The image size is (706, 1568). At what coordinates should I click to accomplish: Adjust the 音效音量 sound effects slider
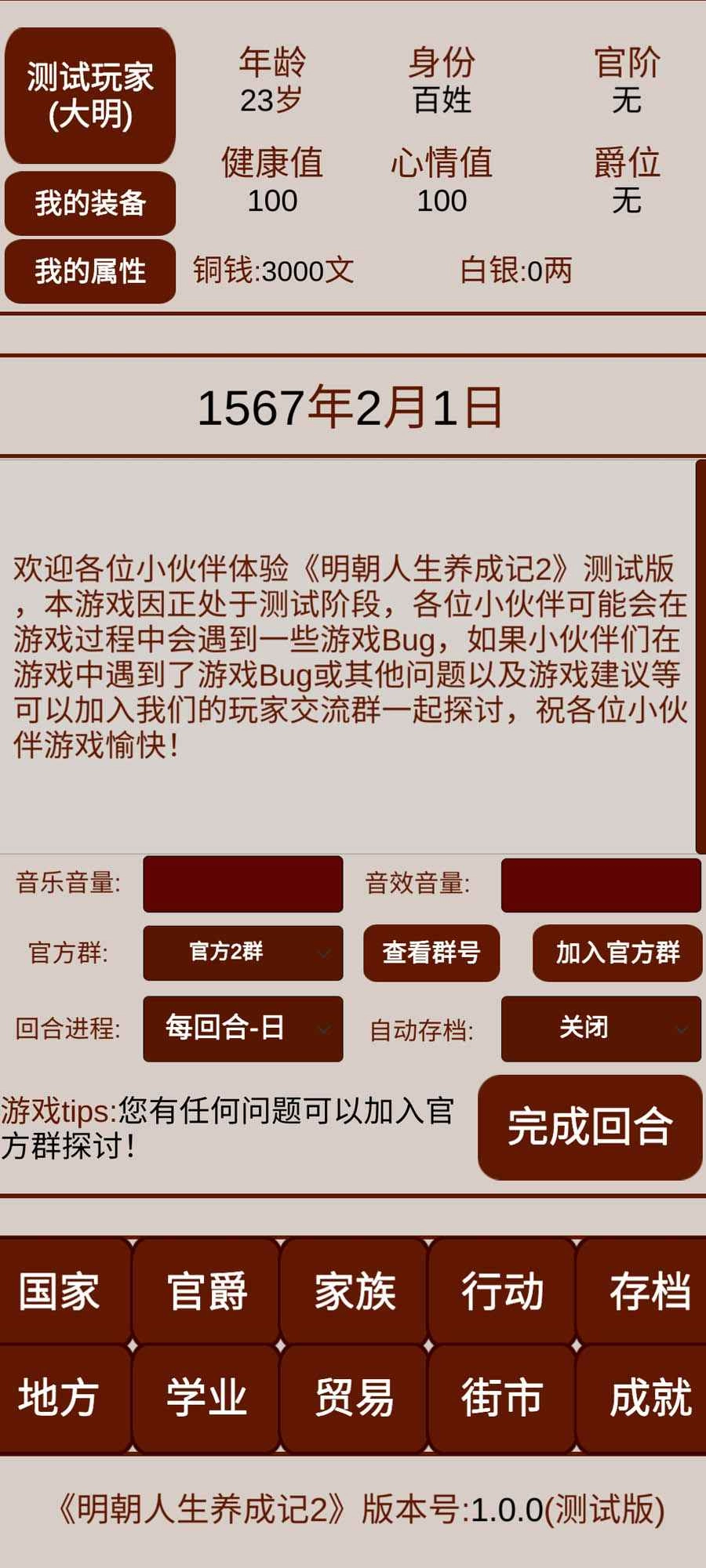[601, 885]
